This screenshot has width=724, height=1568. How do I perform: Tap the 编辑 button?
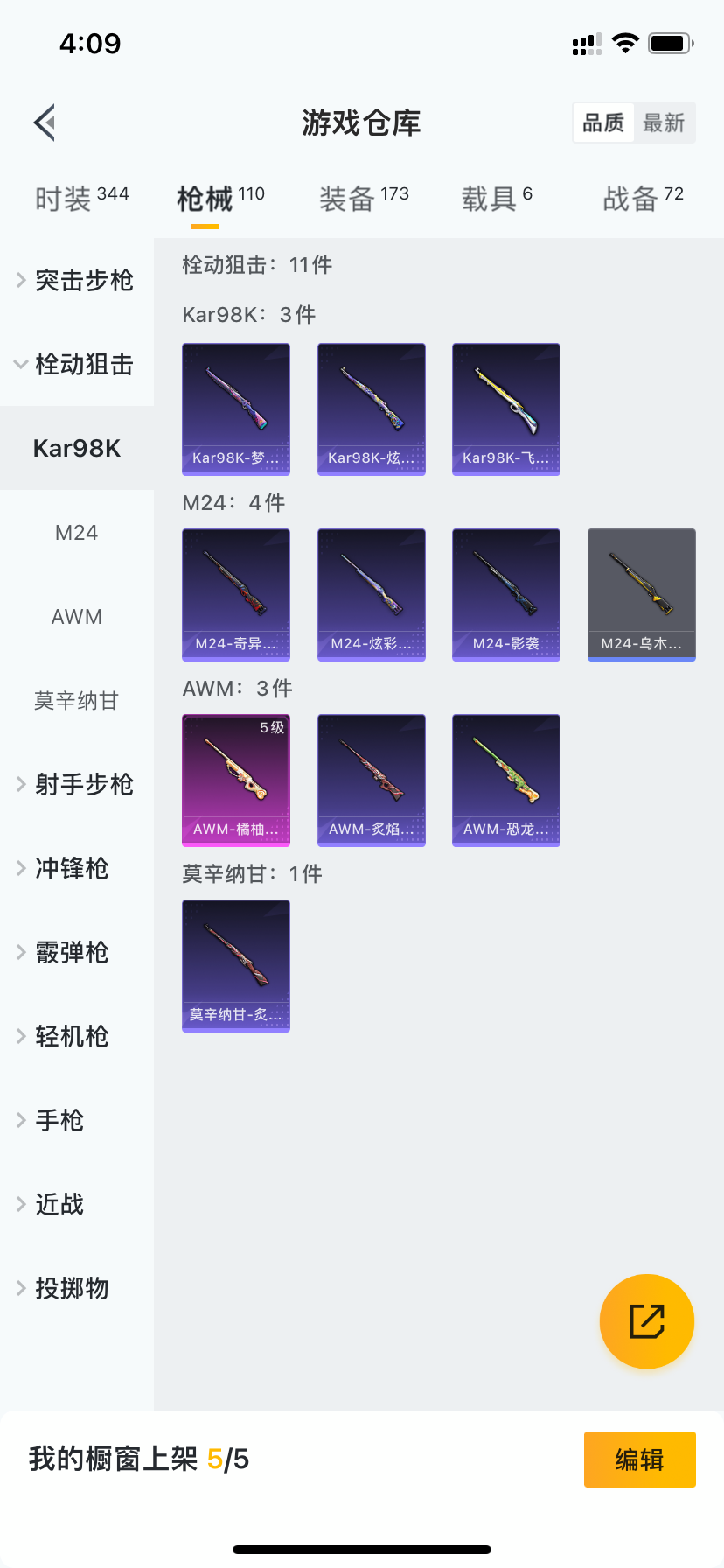pyautogui.click(x=639, y=1459)
